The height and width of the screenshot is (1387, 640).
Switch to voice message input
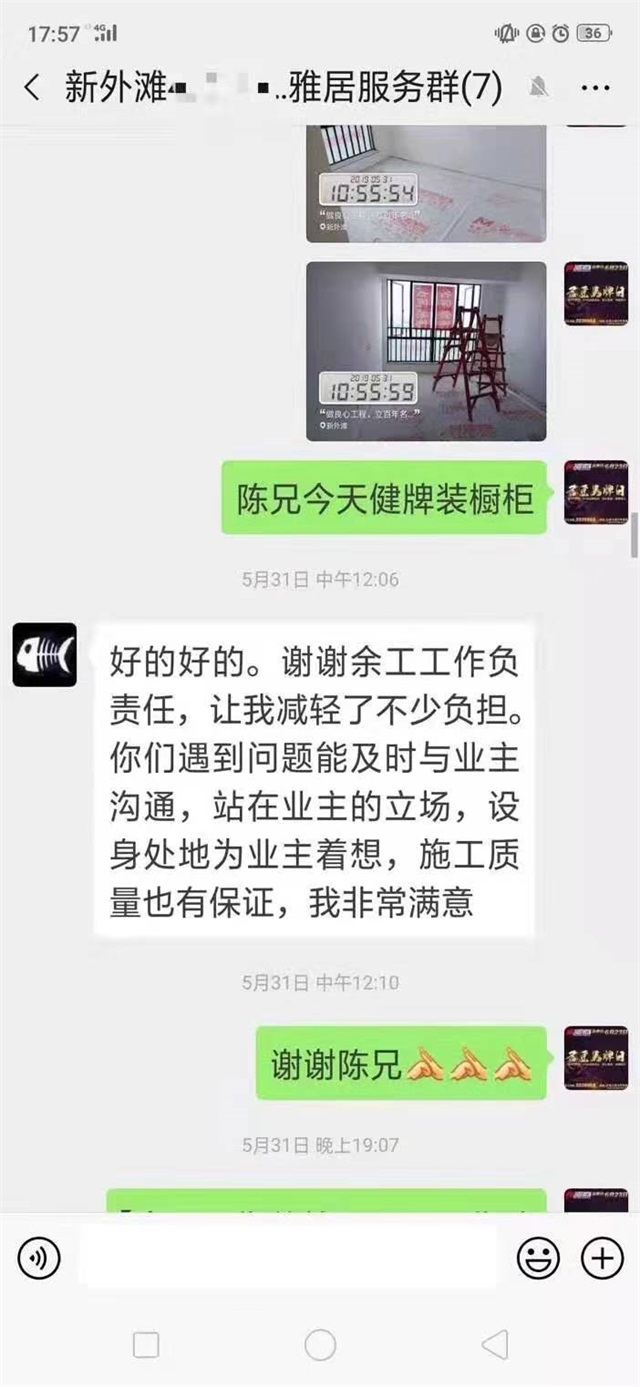tap(39, 1258)
